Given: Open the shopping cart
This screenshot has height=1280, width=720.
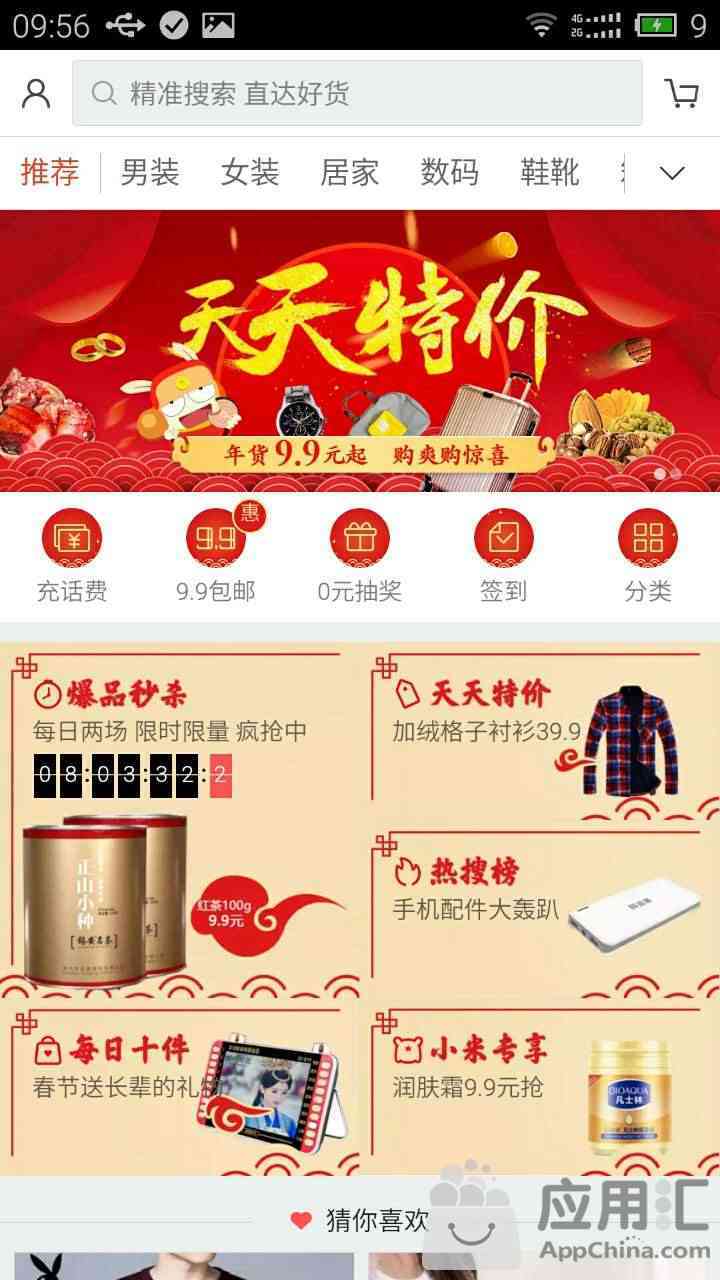Looking at the screenshot, I should 682,94.
